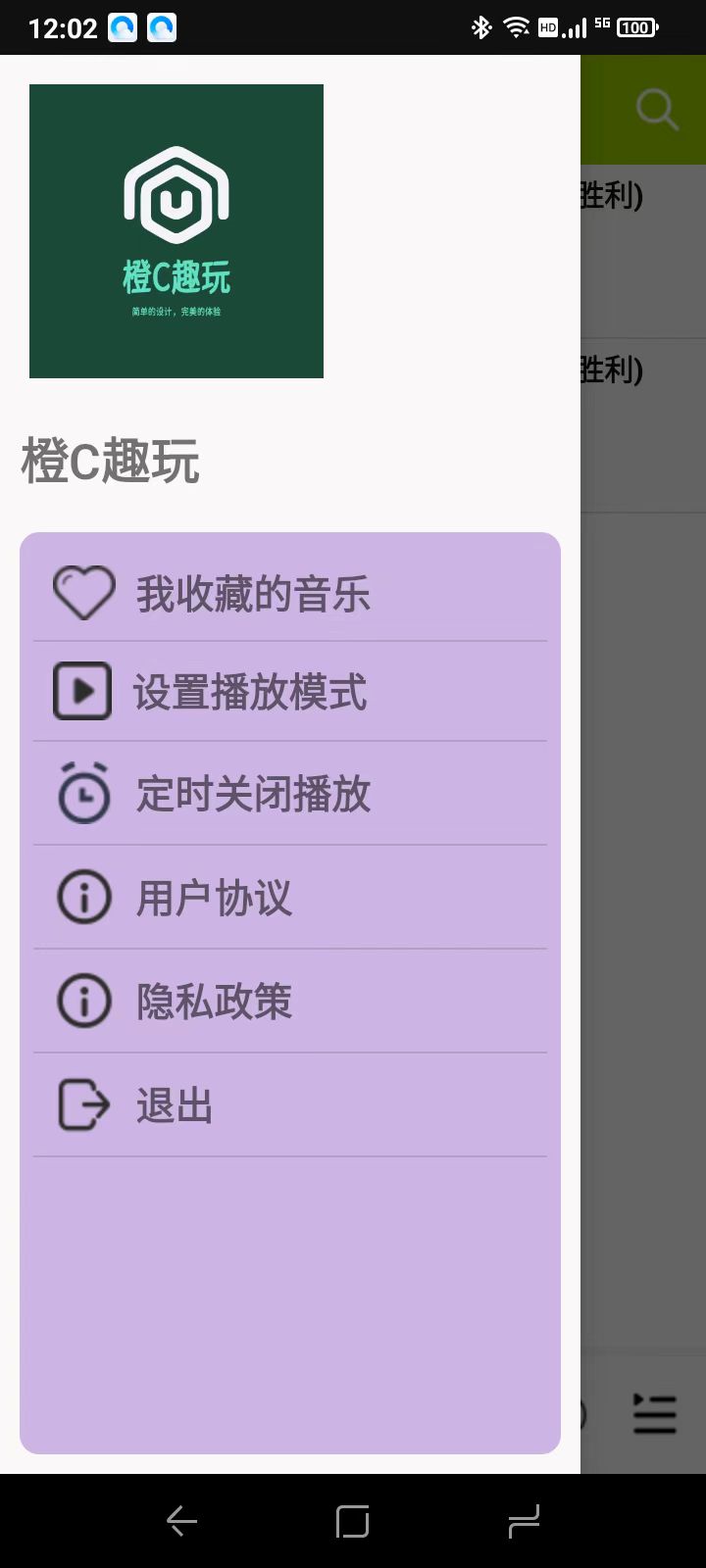Select 我收藏的音乐 in the drawer menu
Screen dimensions: 706x1568
tap(253, 592)
